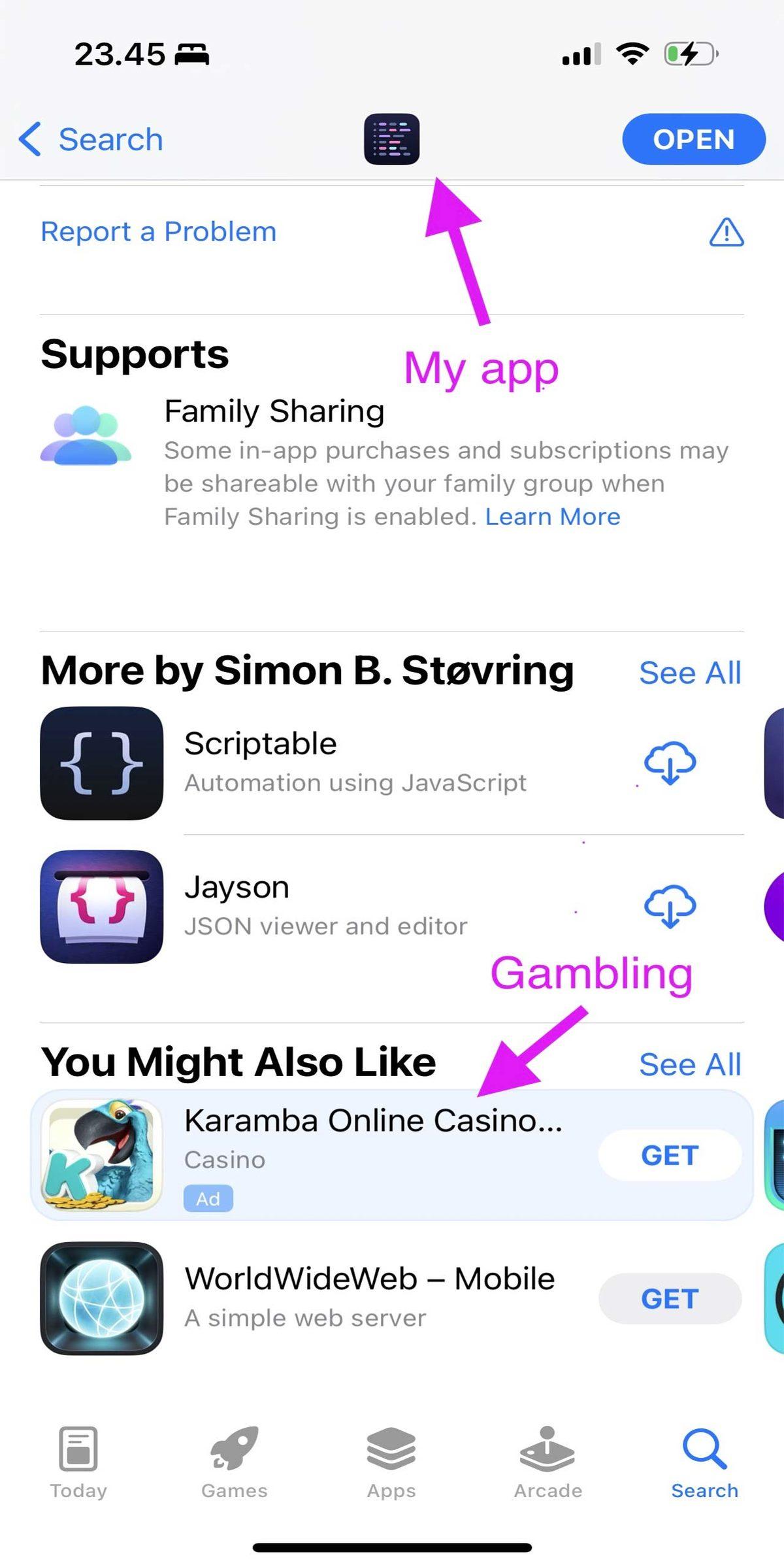Go back to Search
The height and width of the screenshot is (1567, 784).
(x=91, y=139)
